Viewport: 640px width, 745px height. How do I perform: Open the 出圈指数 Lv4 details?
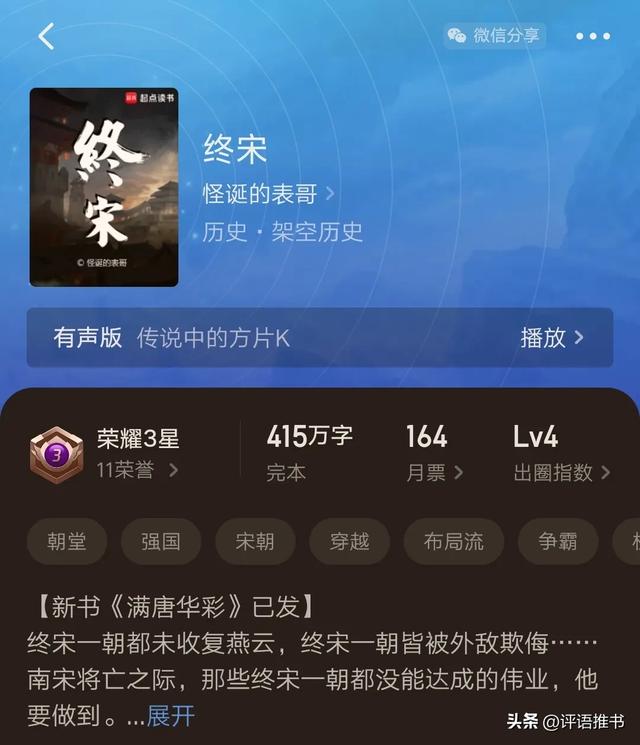561,454
